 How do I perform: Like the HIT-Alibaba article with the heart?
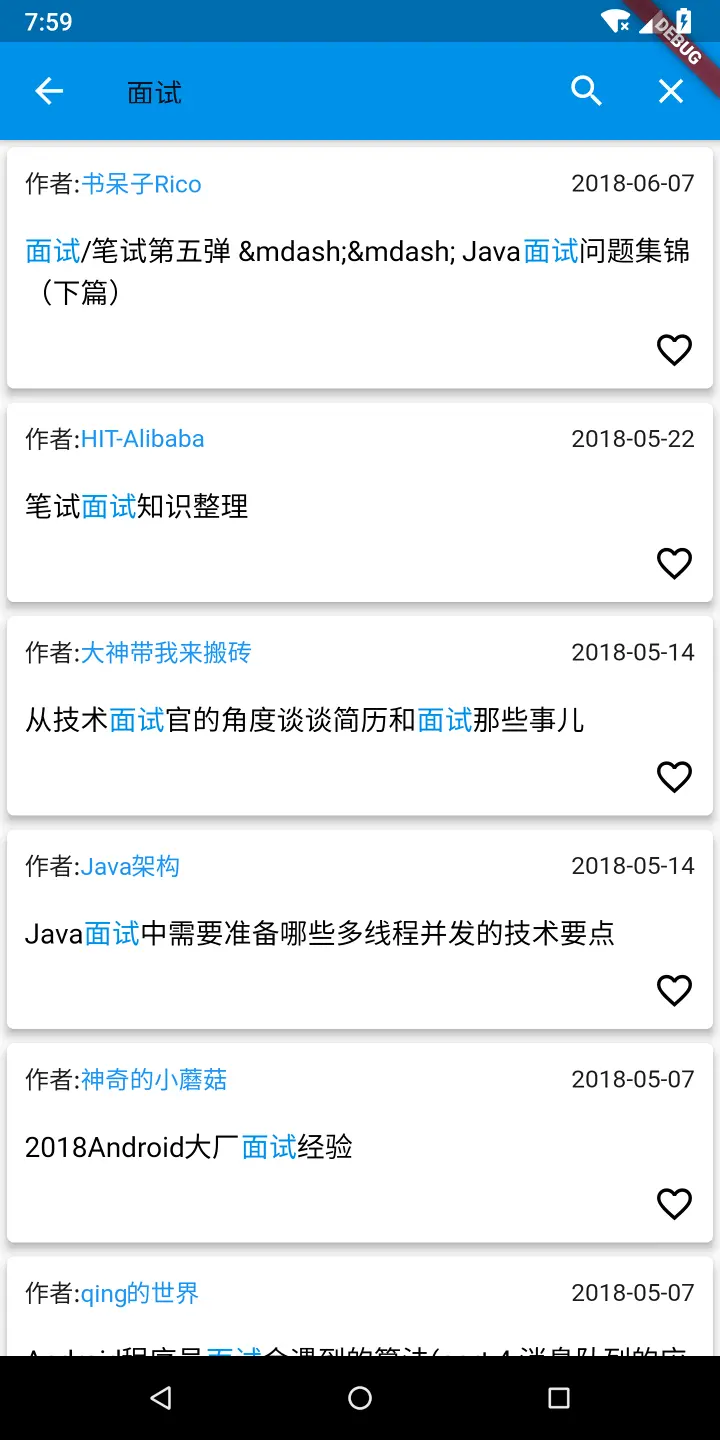[x=674, y=564]
